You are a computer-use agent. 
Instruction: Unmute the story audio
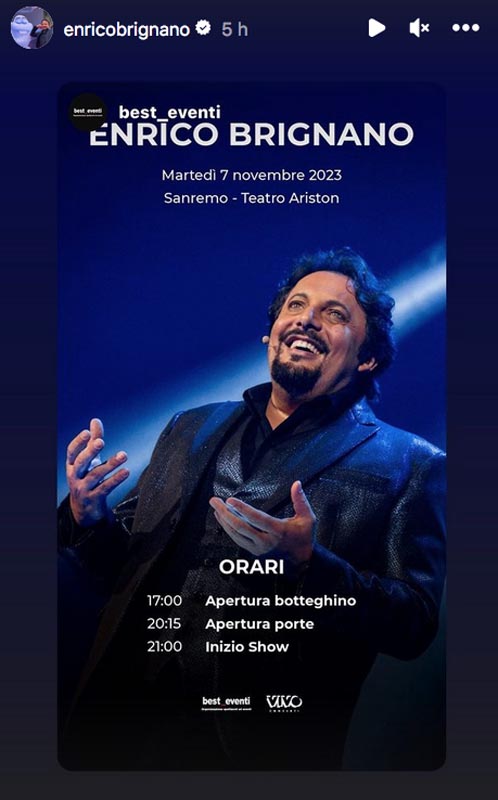click(x=419, y=28)
